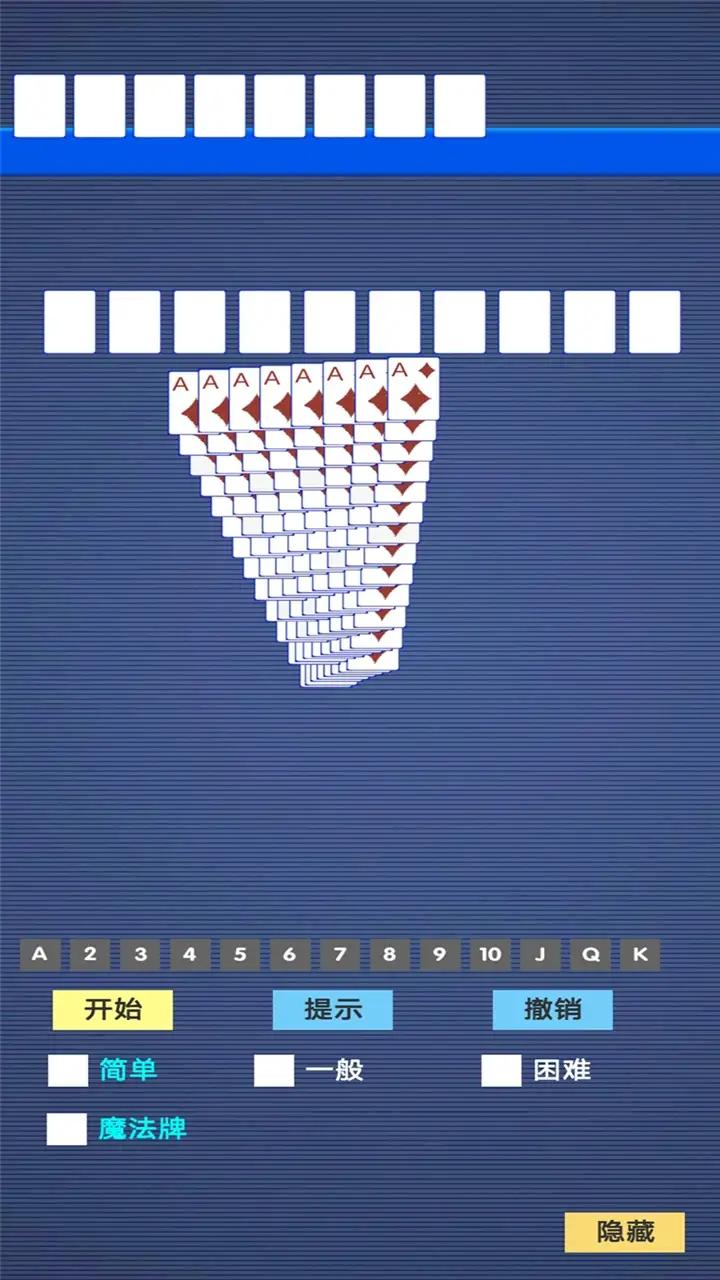Tap the 9 rank key
This screenshot has width=720, height=1280.
click(440, 954)
